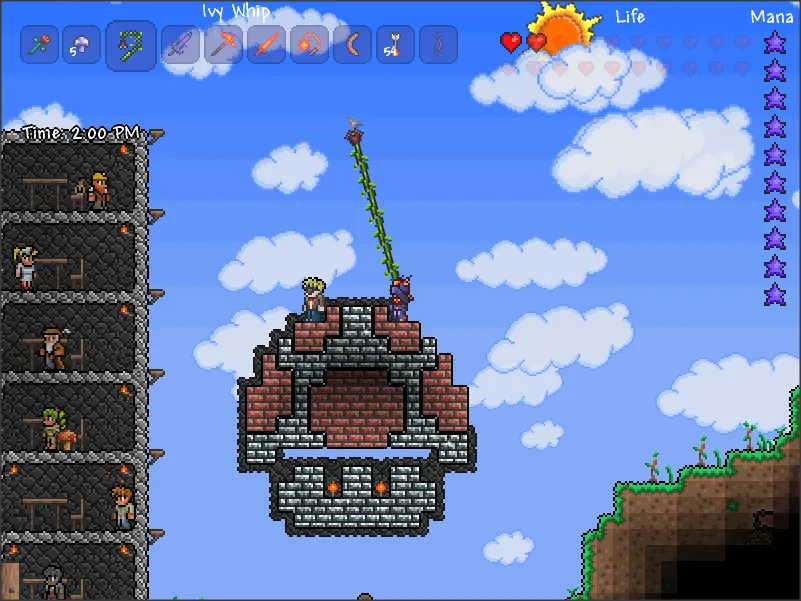Equip the pickaxe from hotbar
The image size is (801, 601).
click(x=224, y=45)
